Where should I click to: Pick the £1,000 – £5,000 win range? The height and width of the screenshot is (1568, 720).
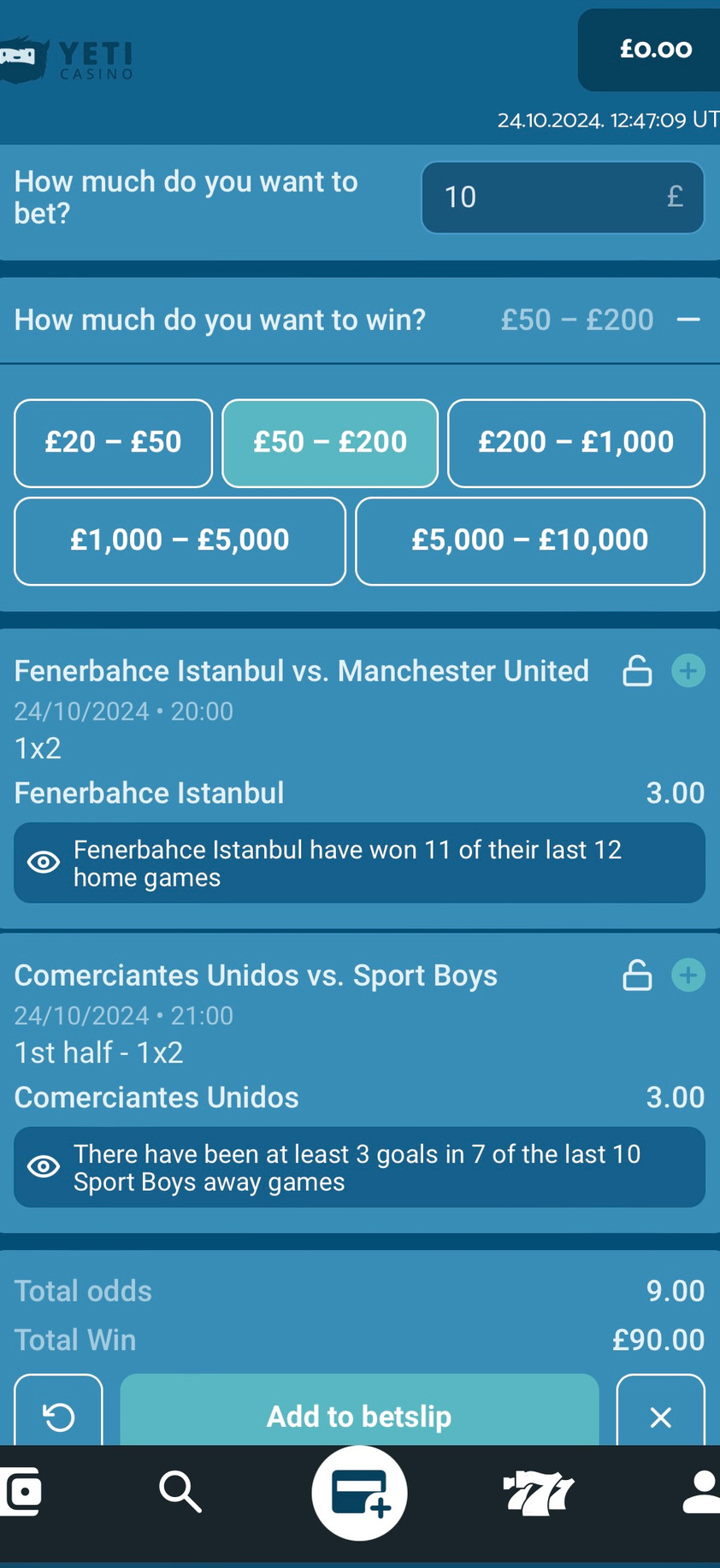(x=180, y=540)
